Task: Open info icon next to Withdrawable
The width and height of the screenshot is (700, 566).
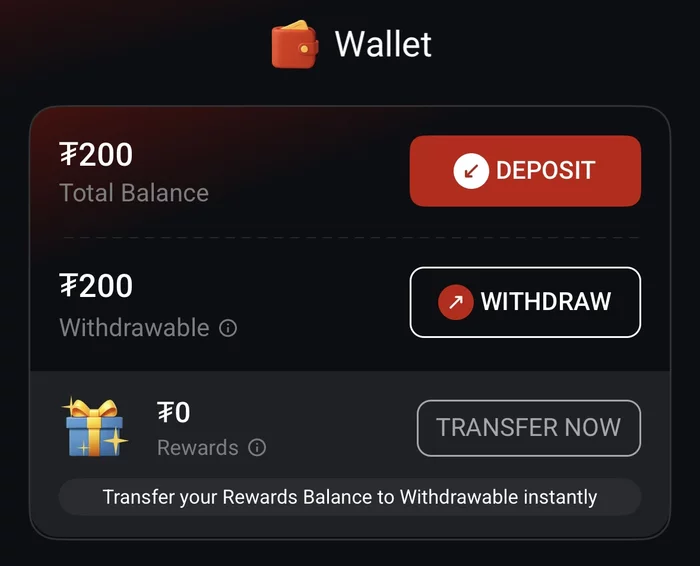Action: (228, 328)
